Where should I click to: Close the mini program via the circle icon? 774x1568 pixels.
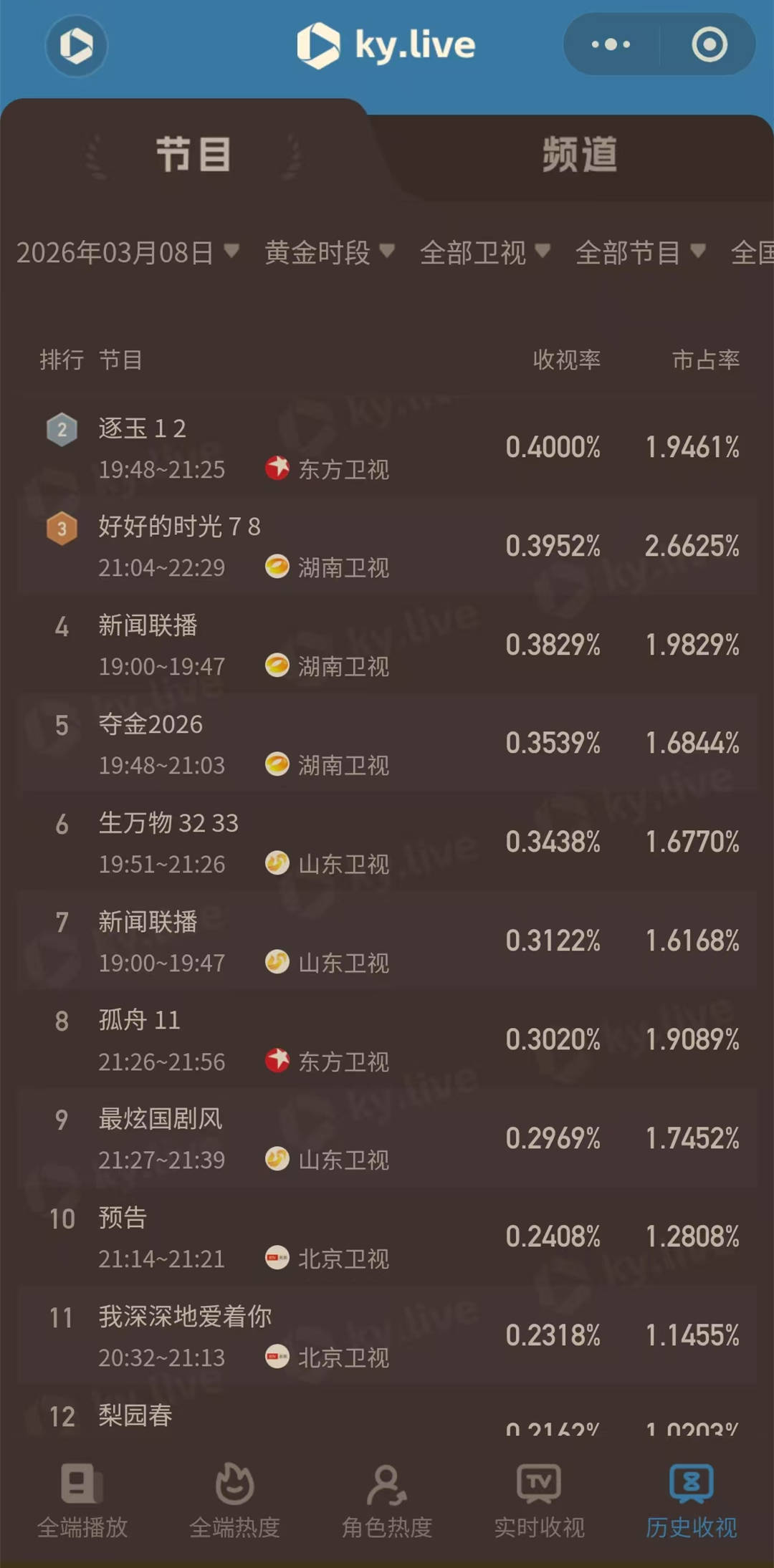click(x=709, y=44)
